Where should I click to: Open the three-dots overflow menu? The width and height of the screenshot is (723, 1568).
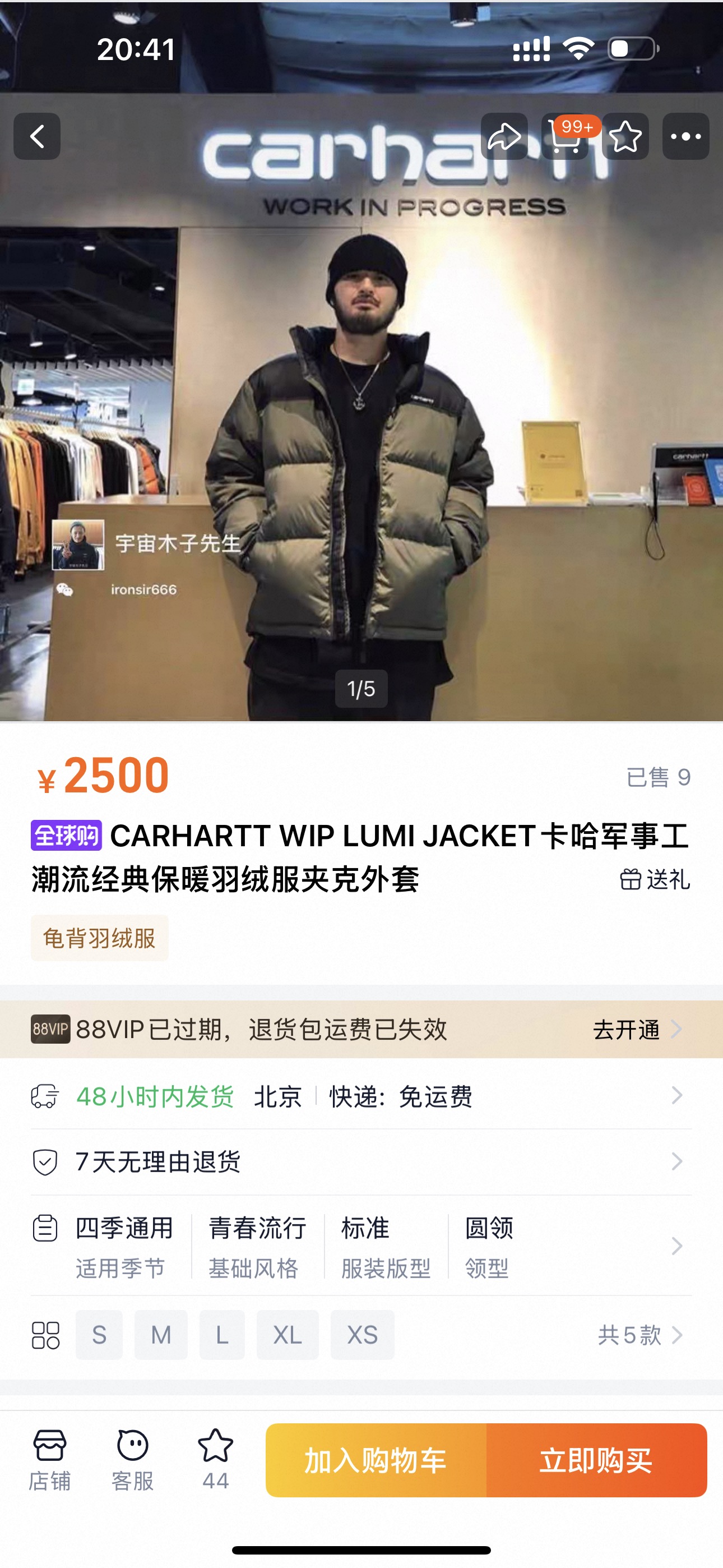(686, 136)
